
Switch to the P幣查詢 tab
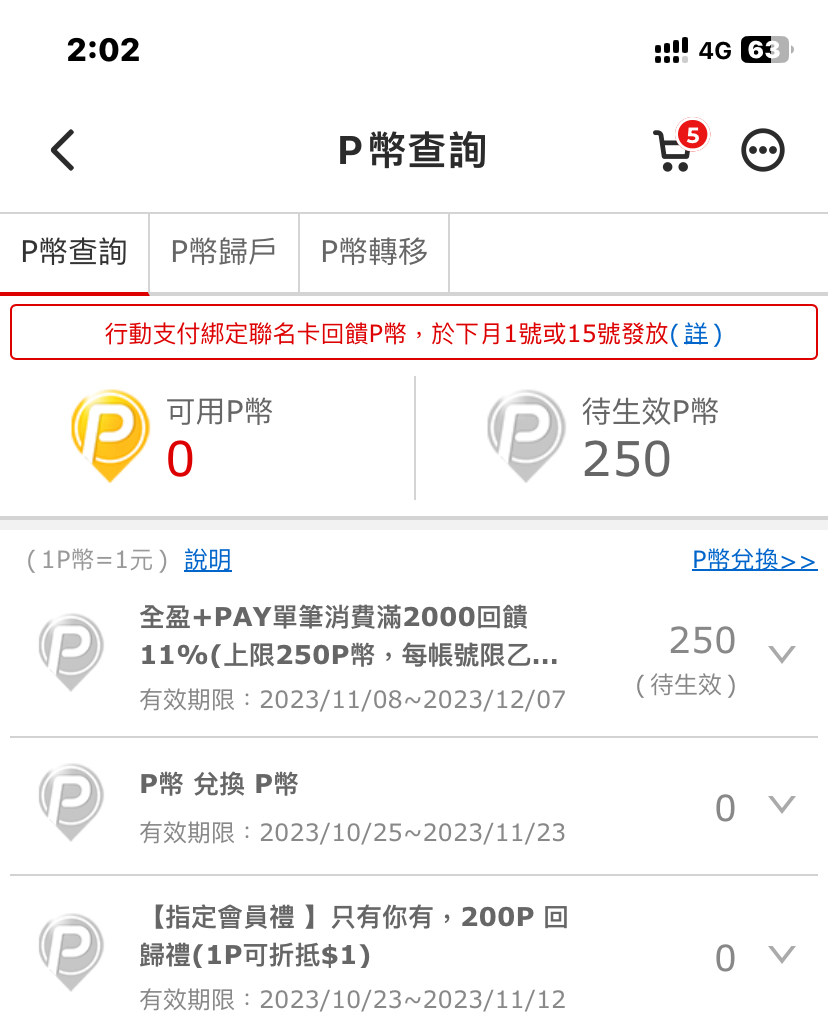tap(74, 252)
